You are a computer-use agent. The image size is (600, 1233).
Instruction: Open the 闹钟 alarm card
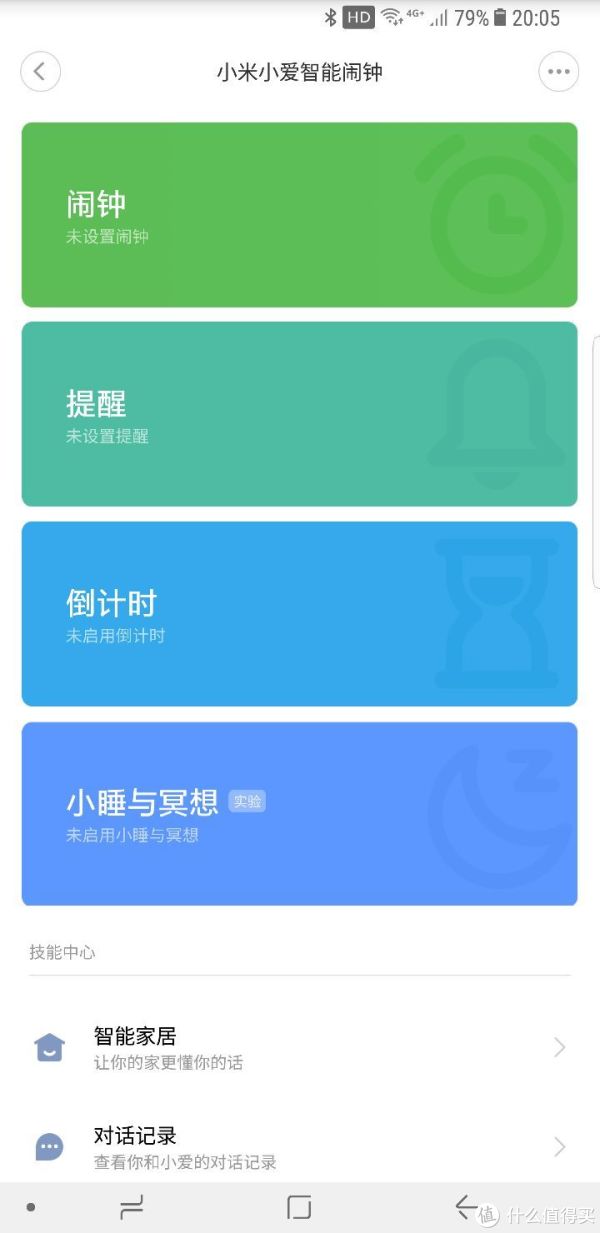pyautogui.click(x=300, y=215)
